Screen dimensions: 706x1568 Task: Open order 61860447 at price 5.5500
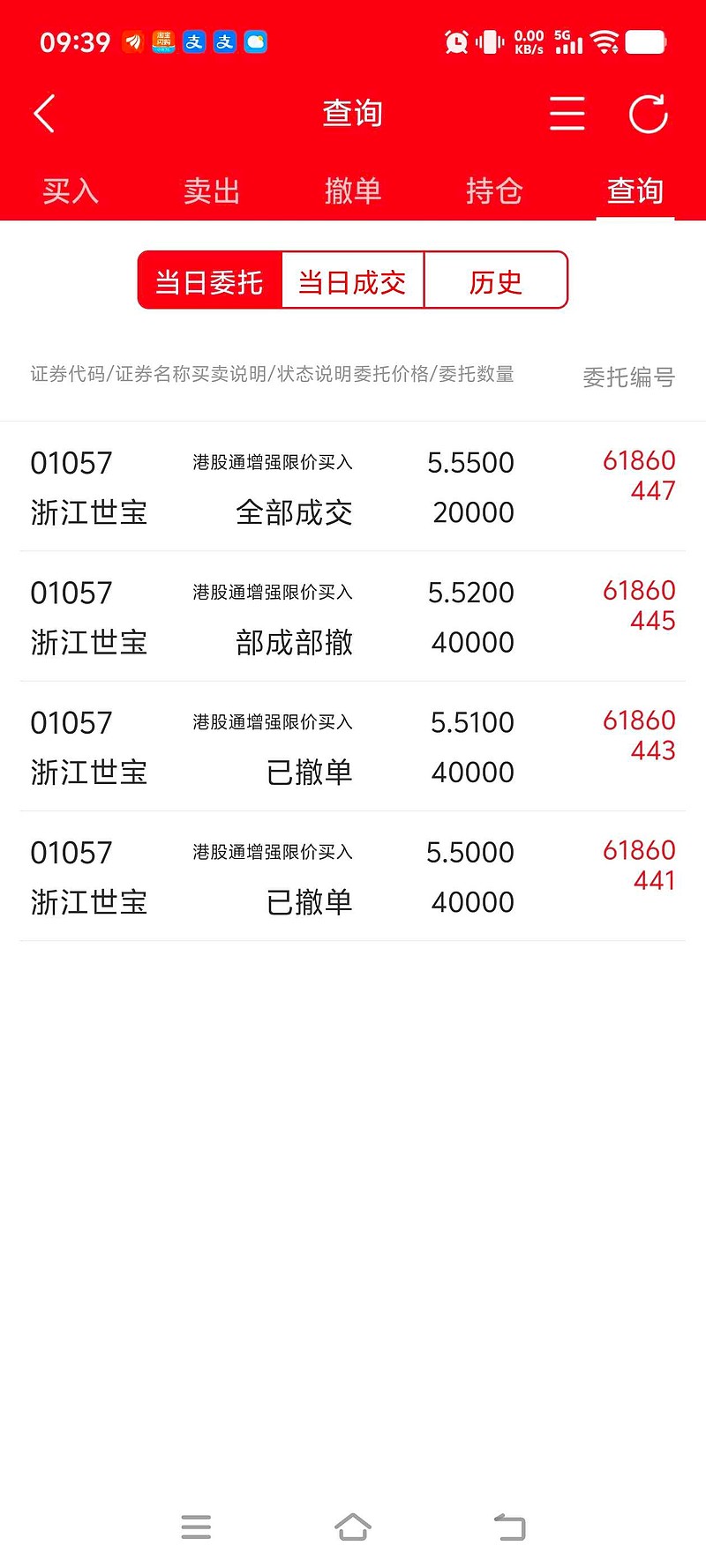click(353, 487)
